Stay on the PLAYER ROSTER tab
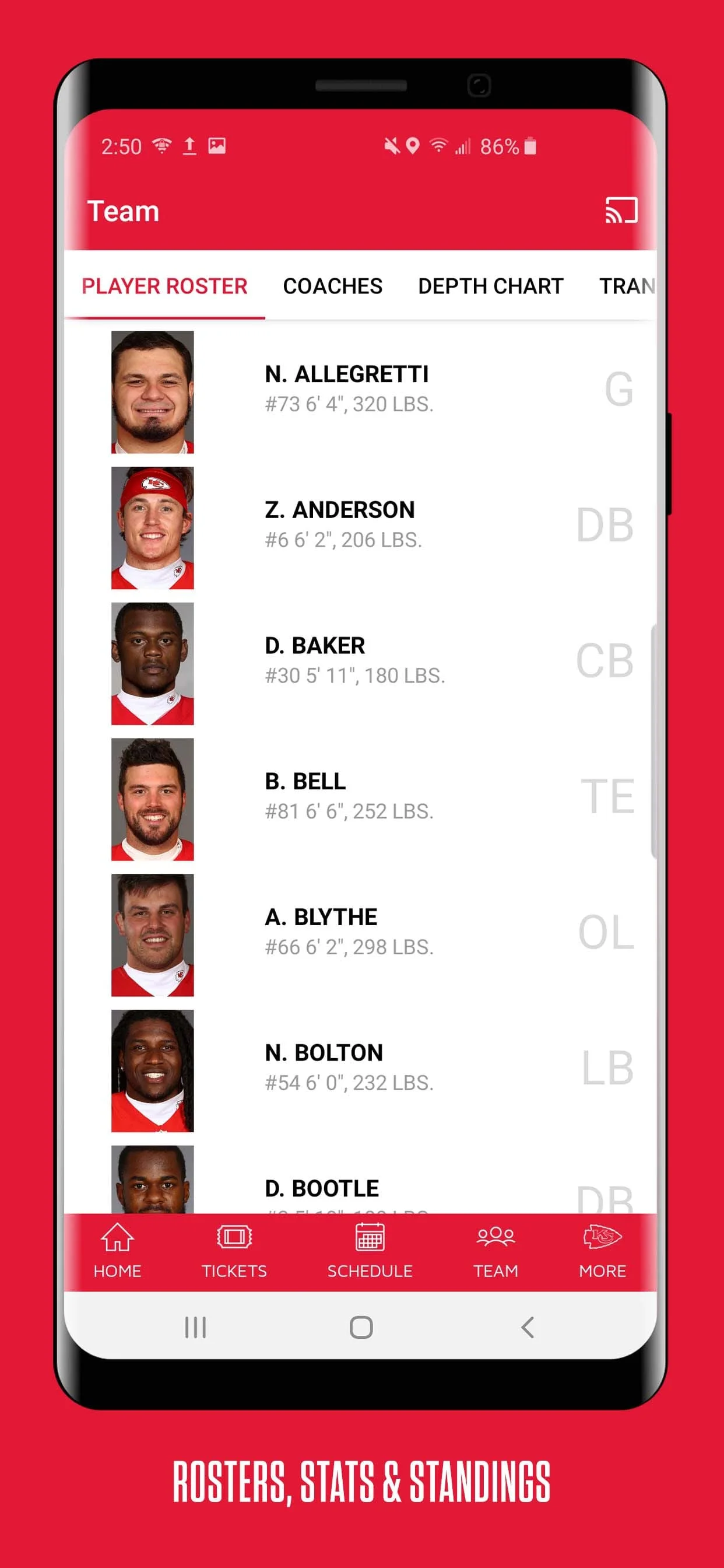Viewport: 724px width, 1568px height. 165,286
